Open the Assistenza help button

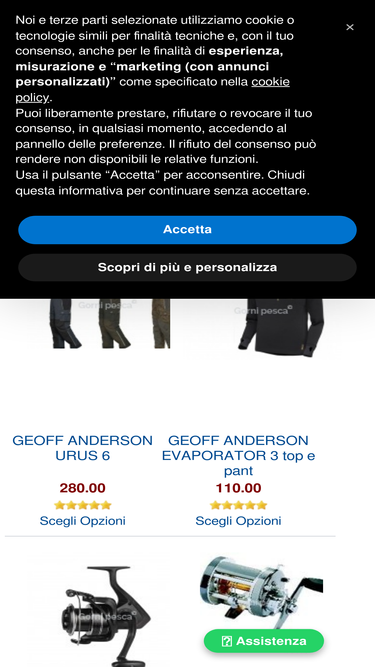[x=264, y=641]
